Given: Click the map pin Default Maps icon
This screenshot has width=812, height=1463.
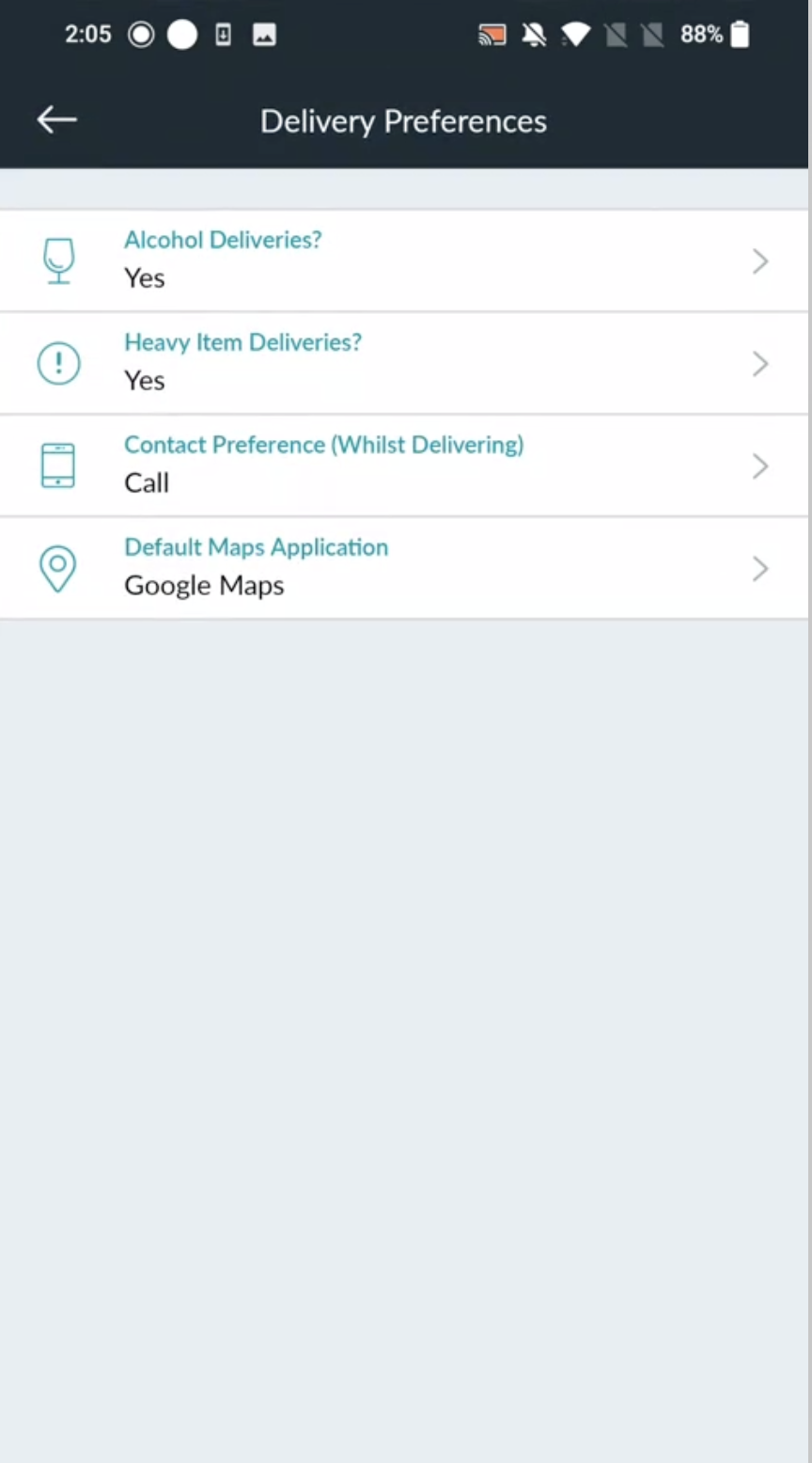Looking at the screenshot, I should (58, 568).
